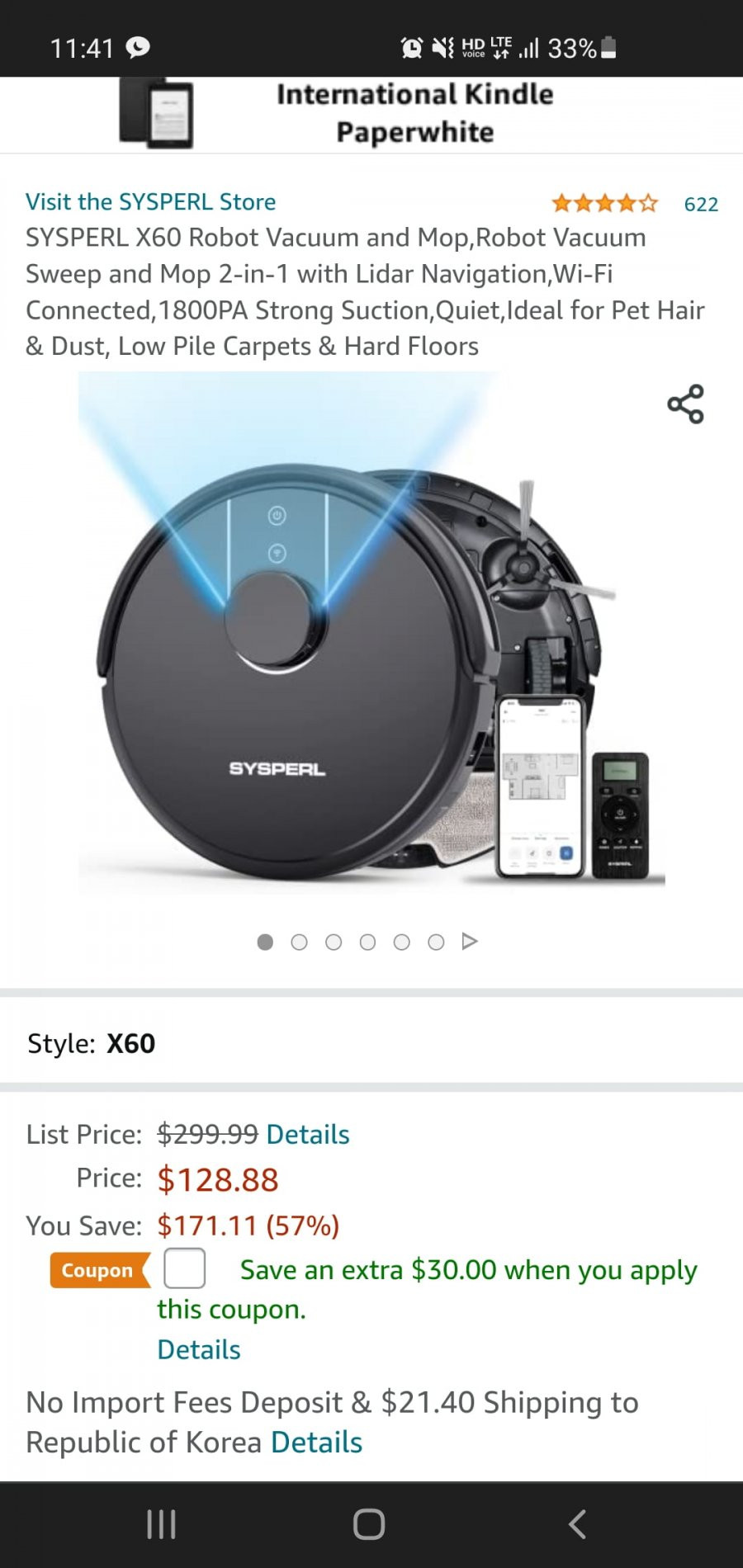This screenshot has height=1568, width=743.
Task: Open the 622 customer ratings
Action: 700,204
